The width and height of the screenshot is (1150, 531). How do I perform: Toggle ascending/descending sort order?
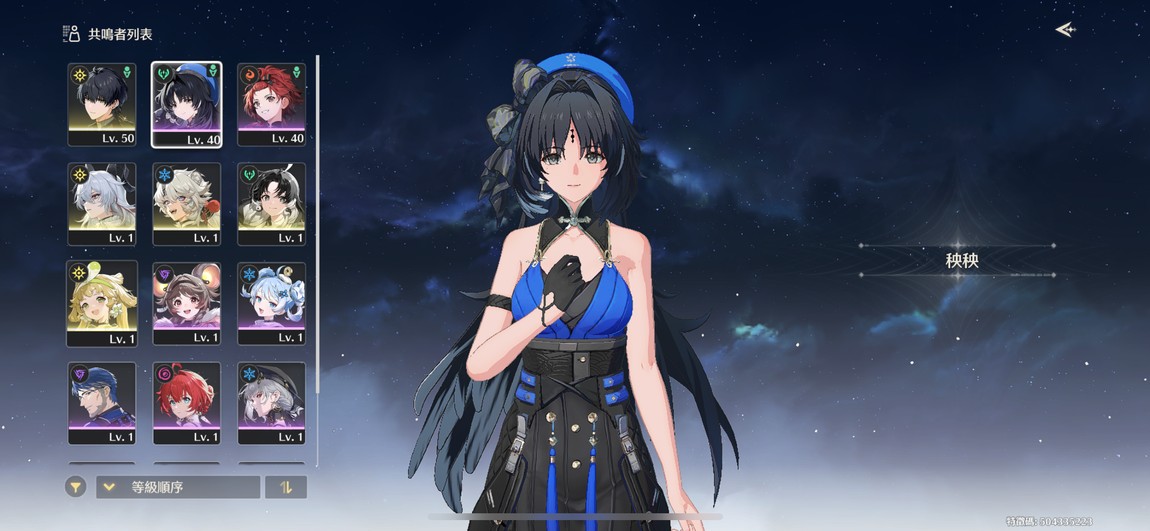[286, 487]
